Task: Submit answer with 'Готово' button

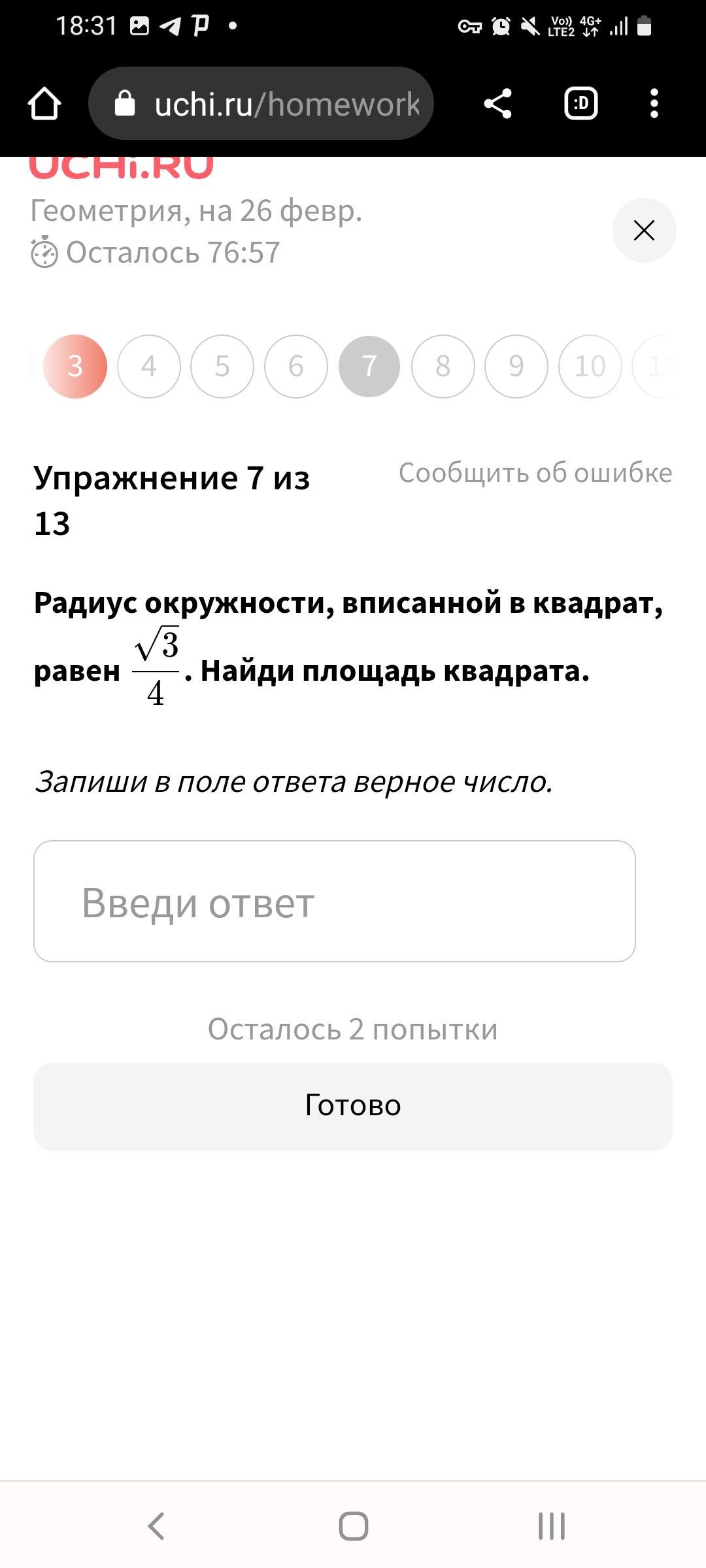Action: click(353, 1107)
